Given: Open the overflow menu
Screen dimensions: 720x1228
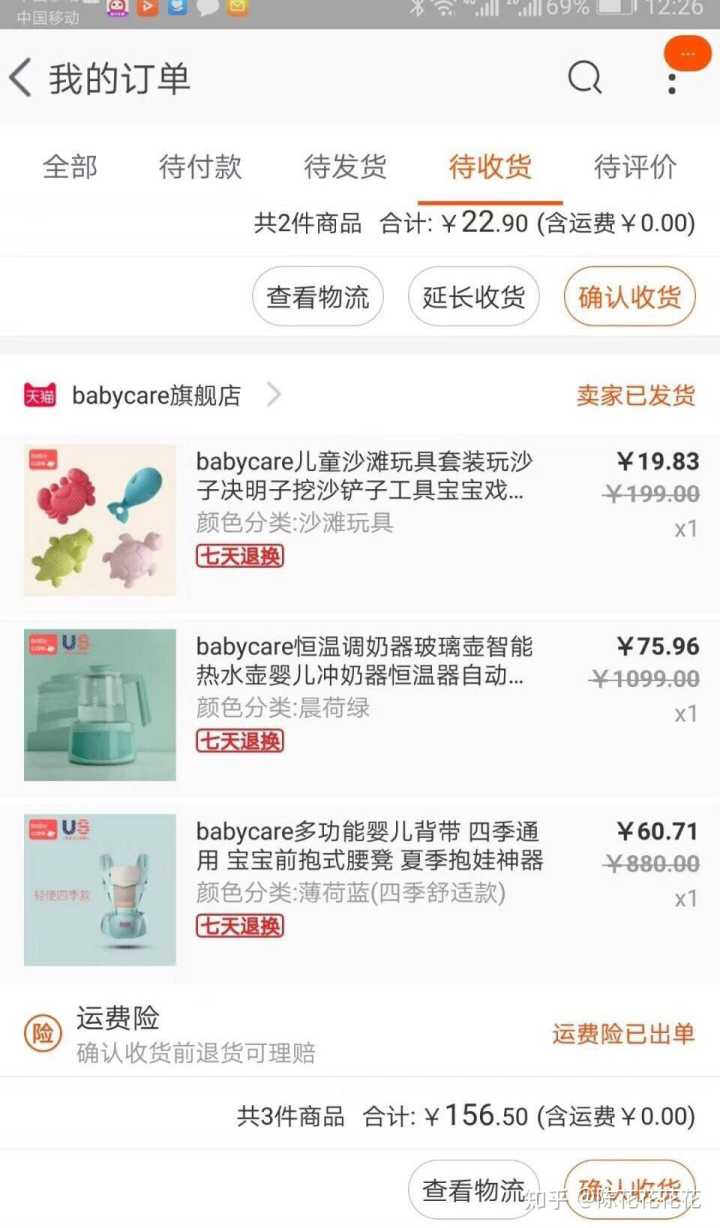Looking at the screenshot, I should tap(672, 78).
